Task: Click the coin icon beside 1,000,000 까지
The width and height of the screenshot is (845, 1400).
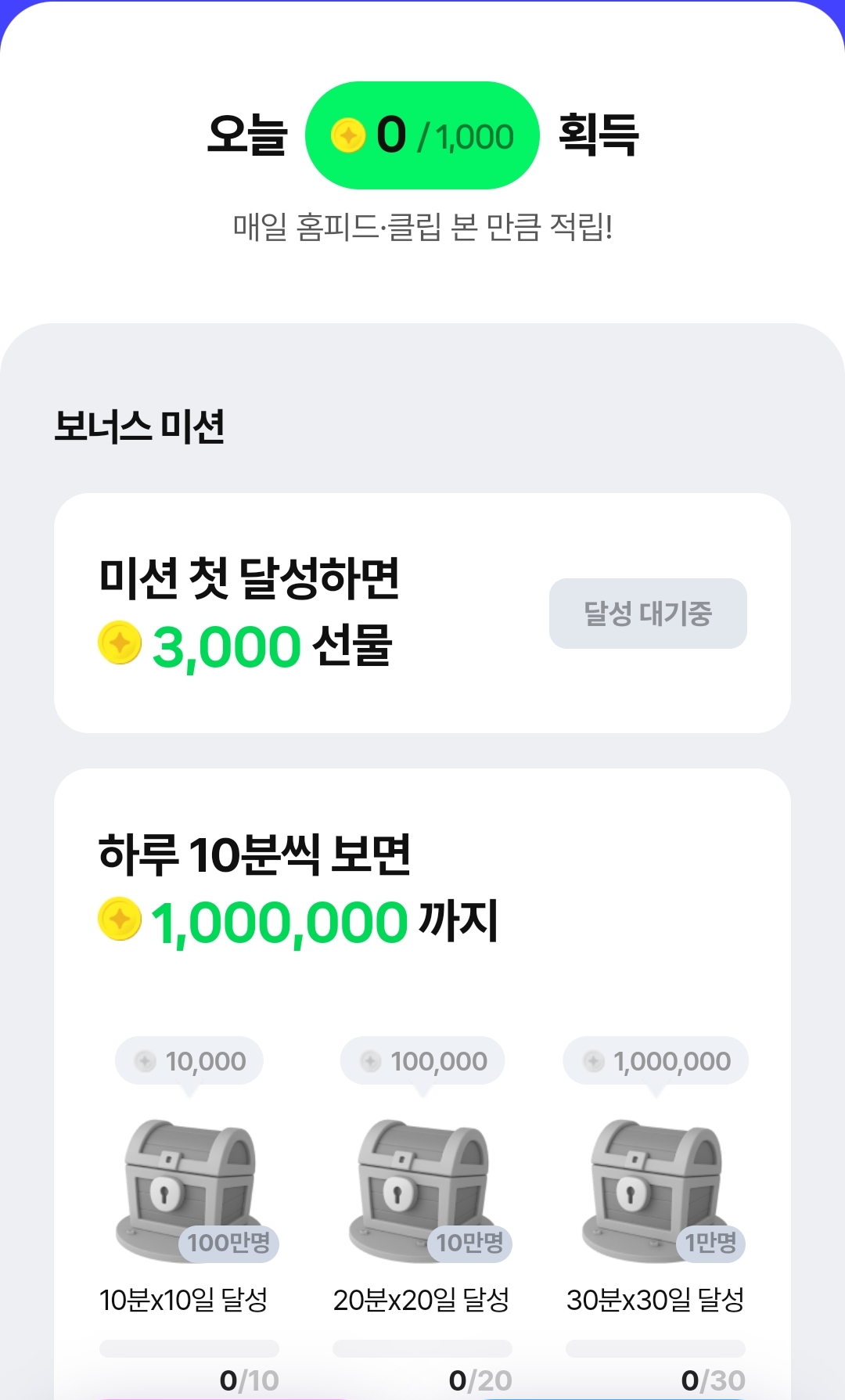Action: (x=119, y=921)
